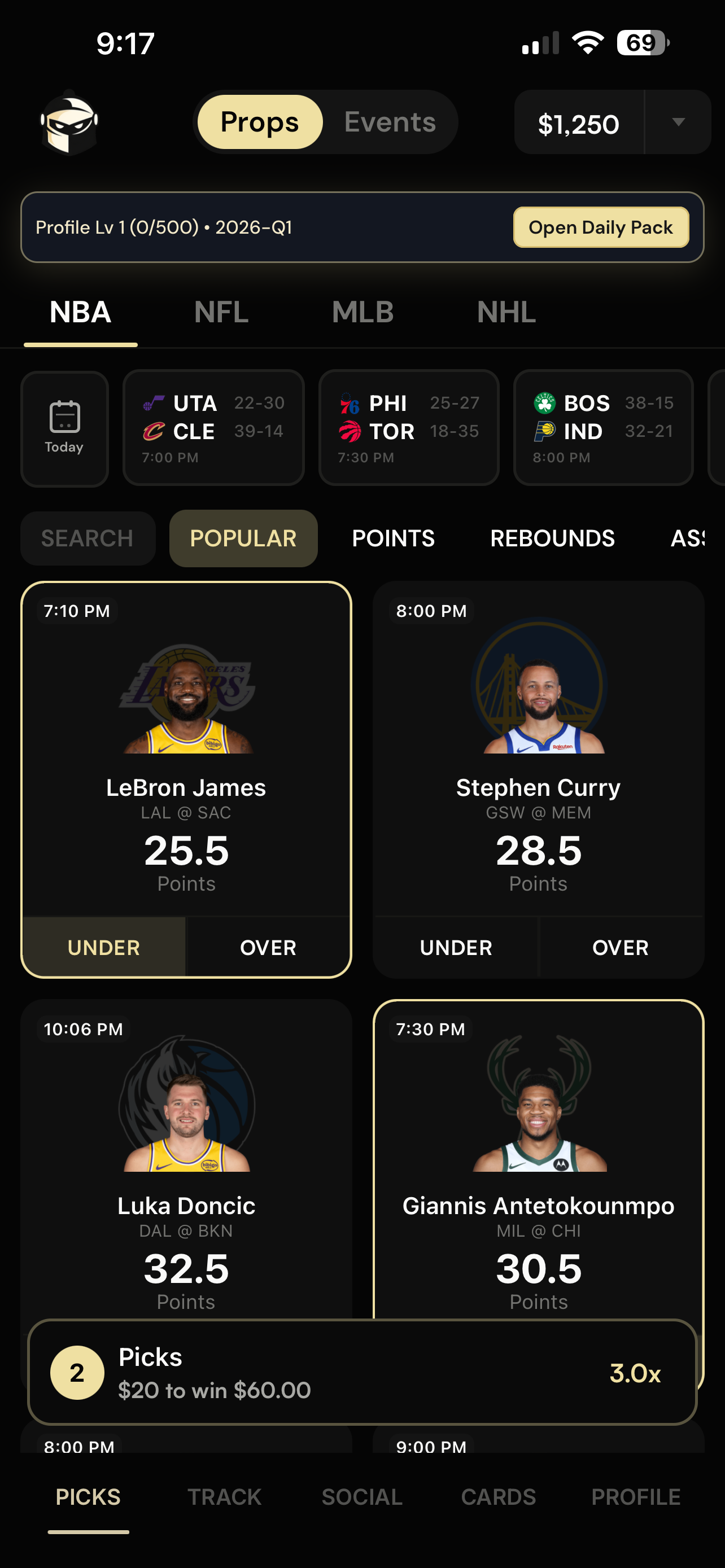Switch to the NFL league tab
The image size is (725, 1568).
[221, 312]
